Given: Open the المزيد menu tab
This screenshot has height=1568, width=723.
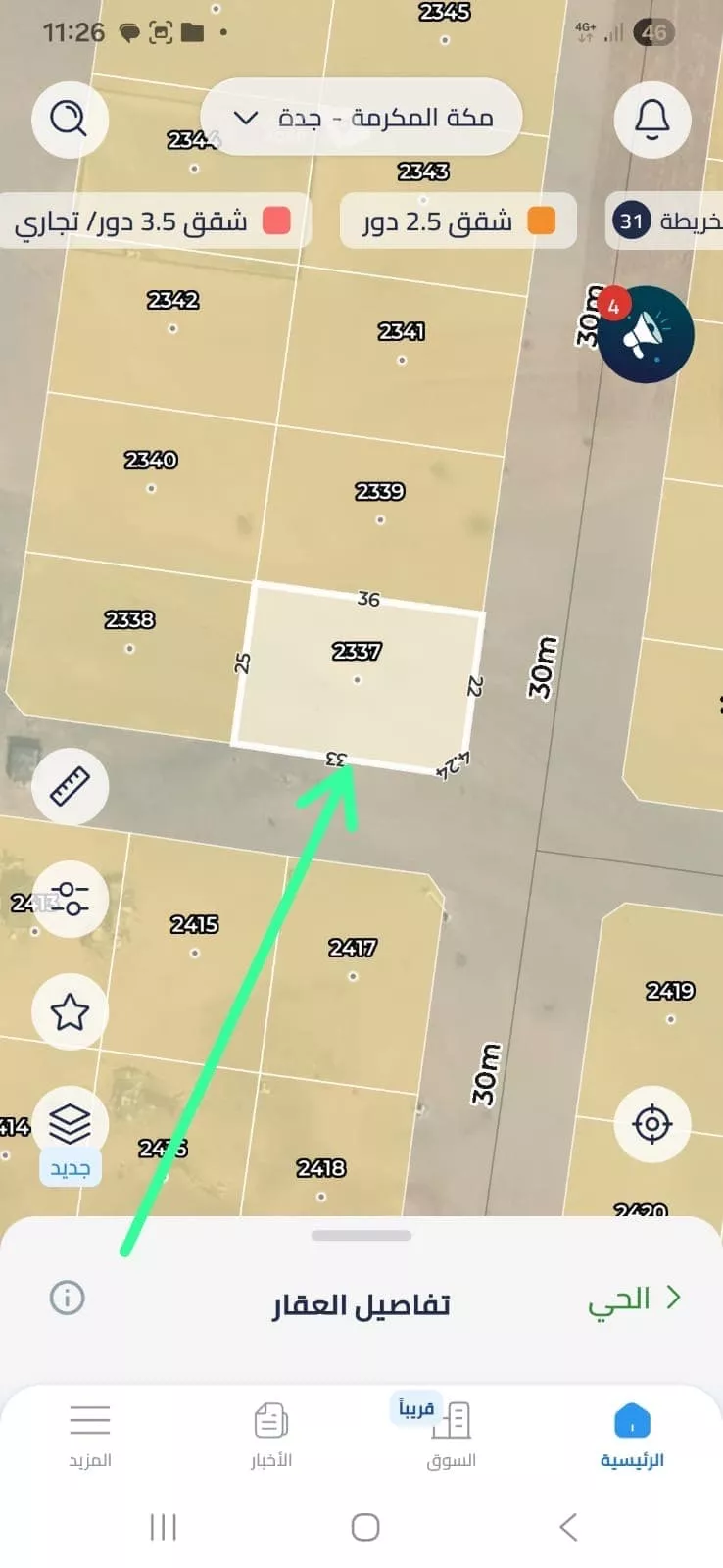Looking at the screenshot, I should [x=90, y=1435].
